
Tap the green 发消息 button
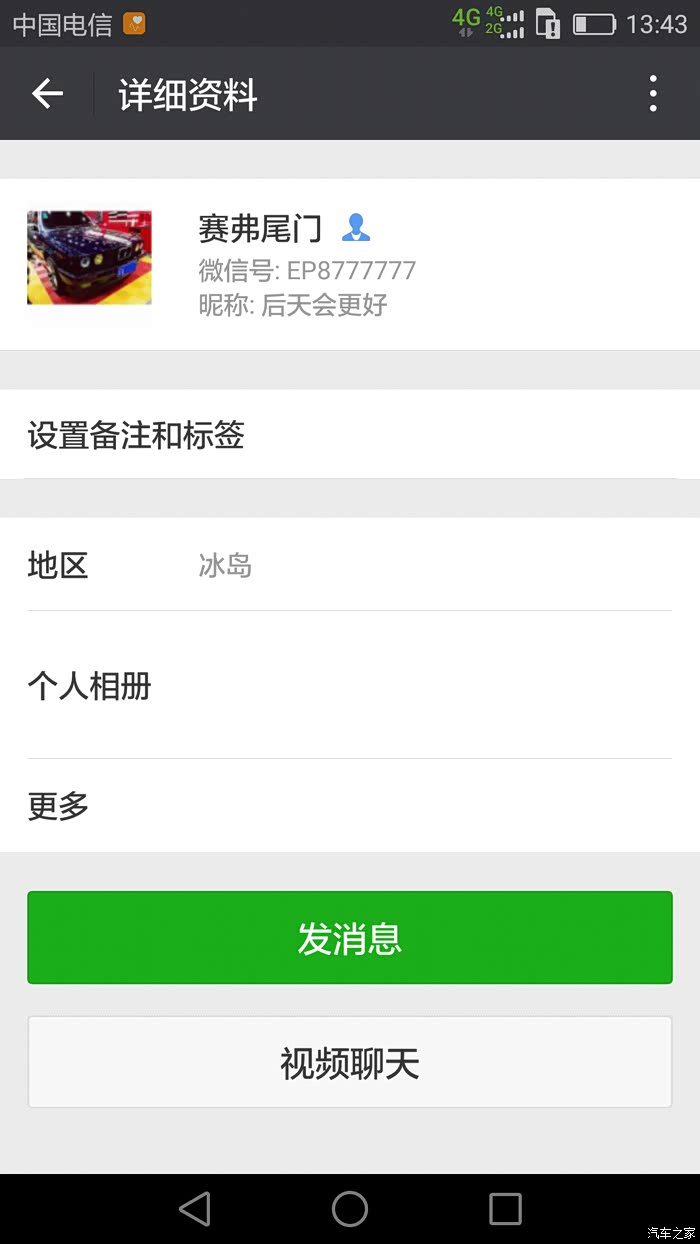point(349,938)
